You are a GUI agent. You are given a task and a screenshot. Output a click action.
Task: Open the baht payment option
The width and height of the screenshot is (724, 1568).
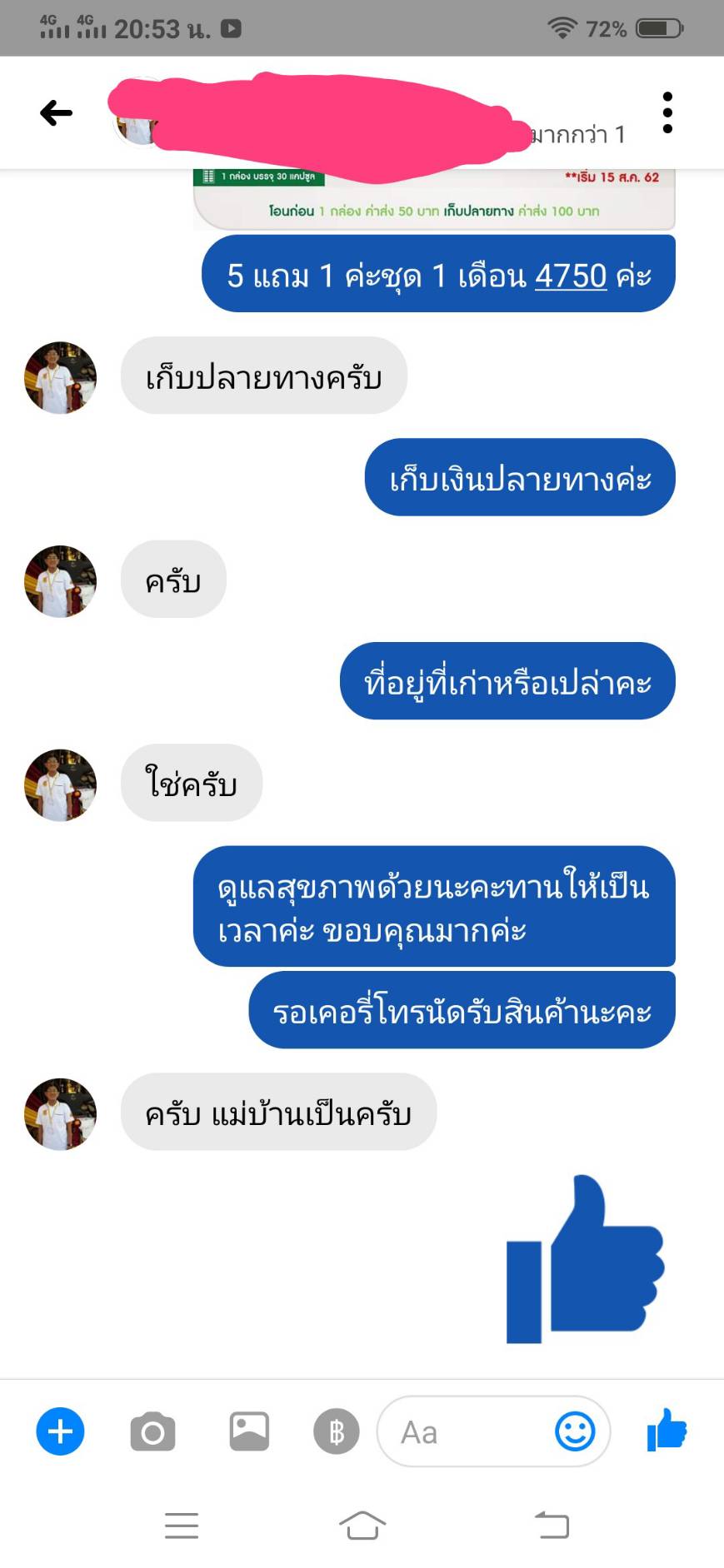click(337, 1431)
